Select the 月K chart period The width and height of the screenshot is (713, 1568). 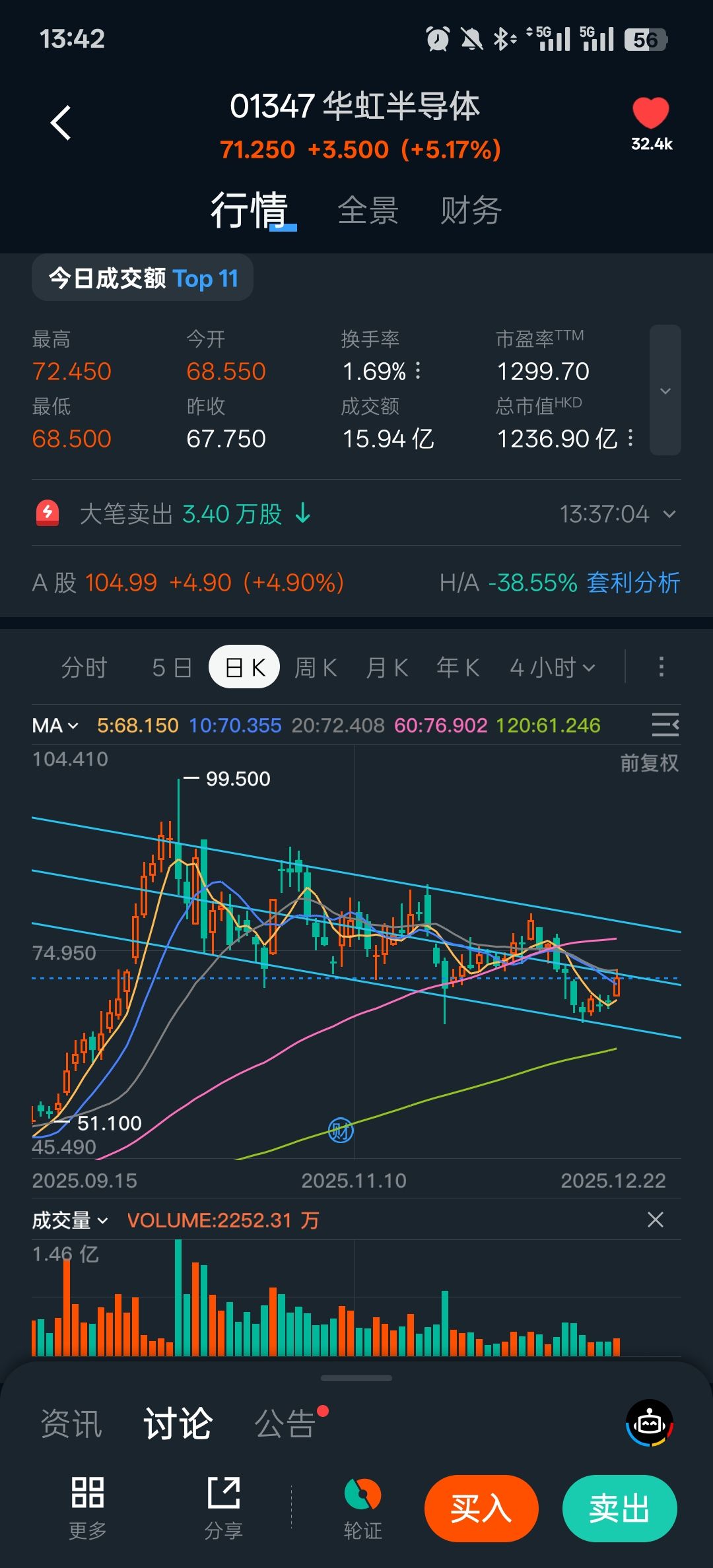click(x=387, y=668)
